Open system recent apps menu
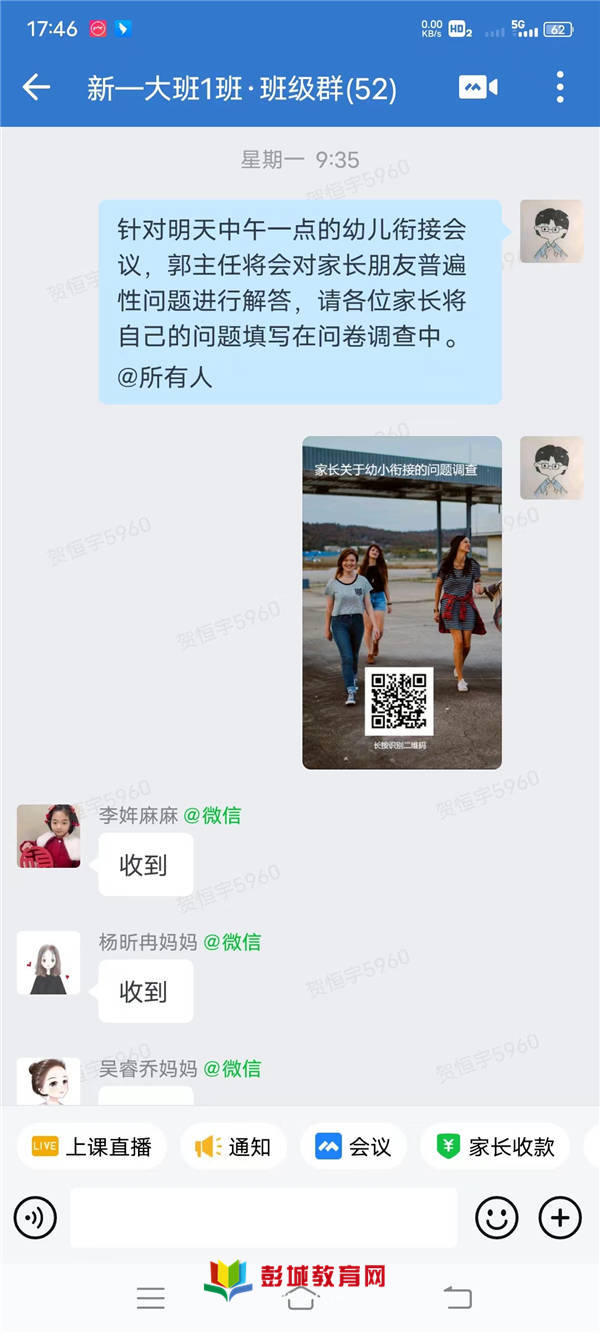This screenshot has width=600, height=1333. (151, 1298)
